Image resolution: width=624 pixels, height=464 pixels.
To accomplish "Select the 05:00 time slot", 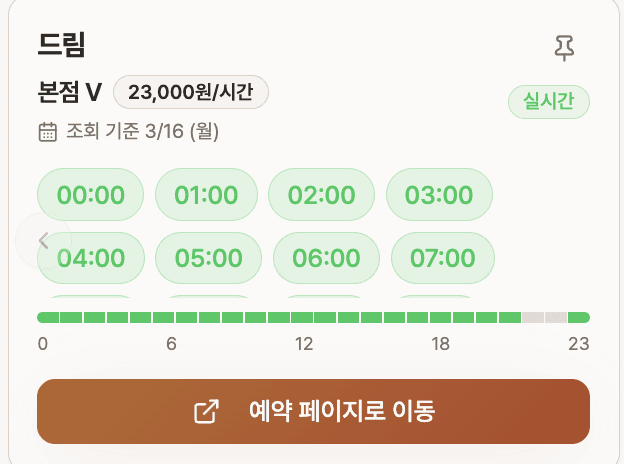I will point(209,258).
